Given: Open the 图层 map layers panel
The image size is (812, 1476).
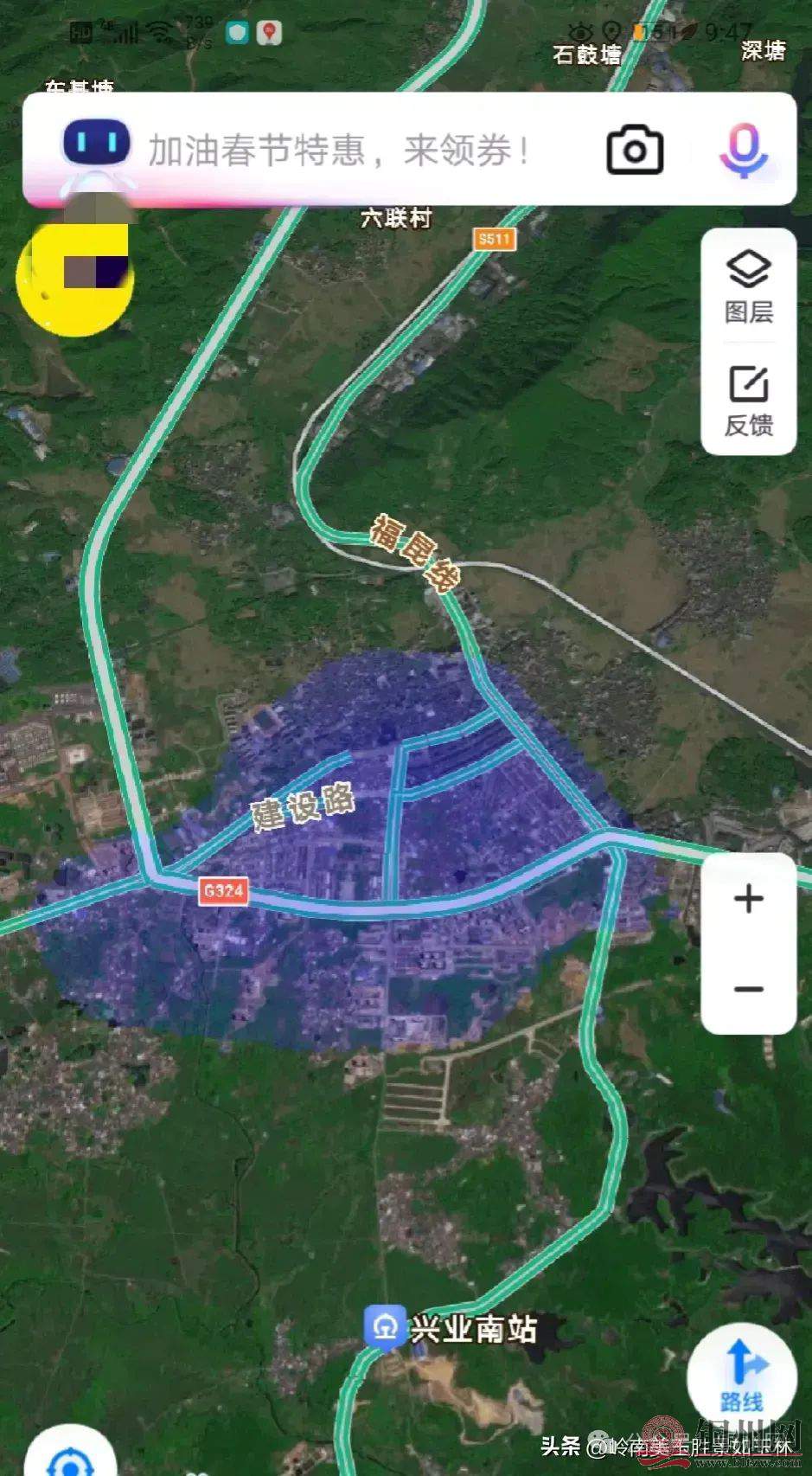Looking at the screenshot, I should pos(748,287).
